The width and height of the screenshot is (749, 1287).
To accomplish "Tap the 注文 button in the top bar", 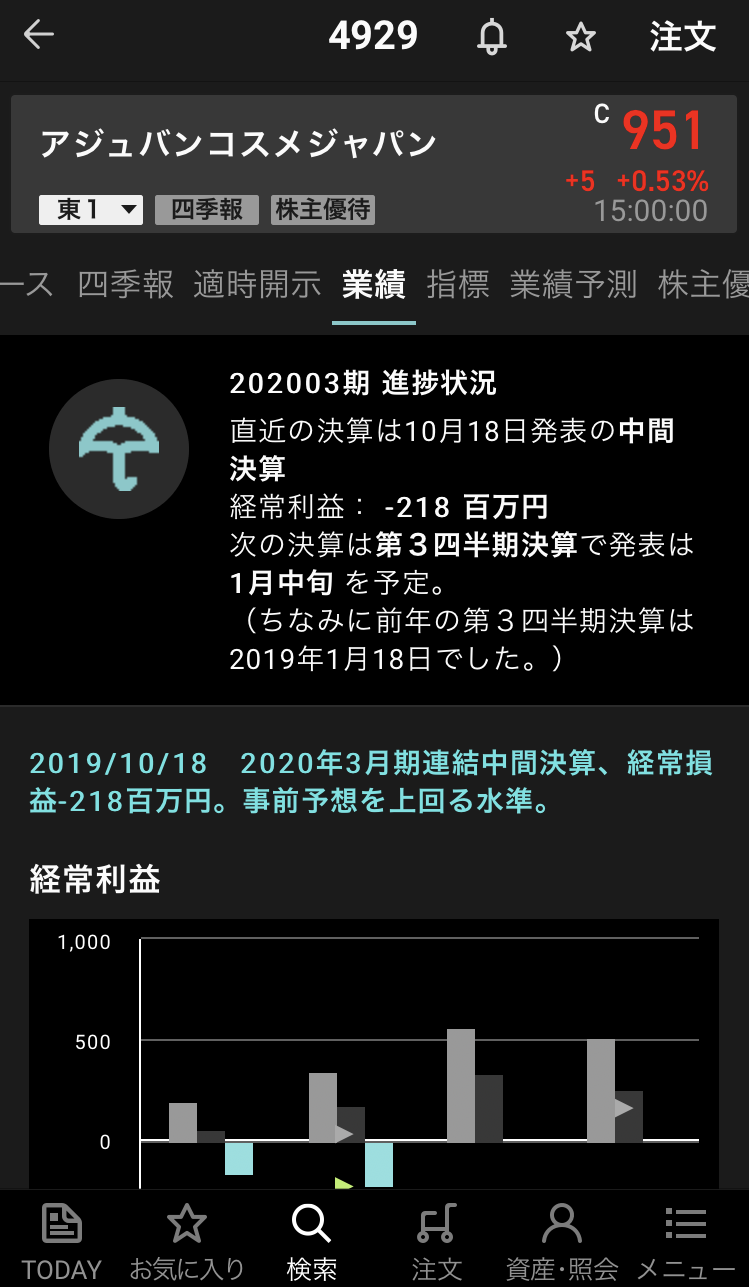I will tap(683, 37).
